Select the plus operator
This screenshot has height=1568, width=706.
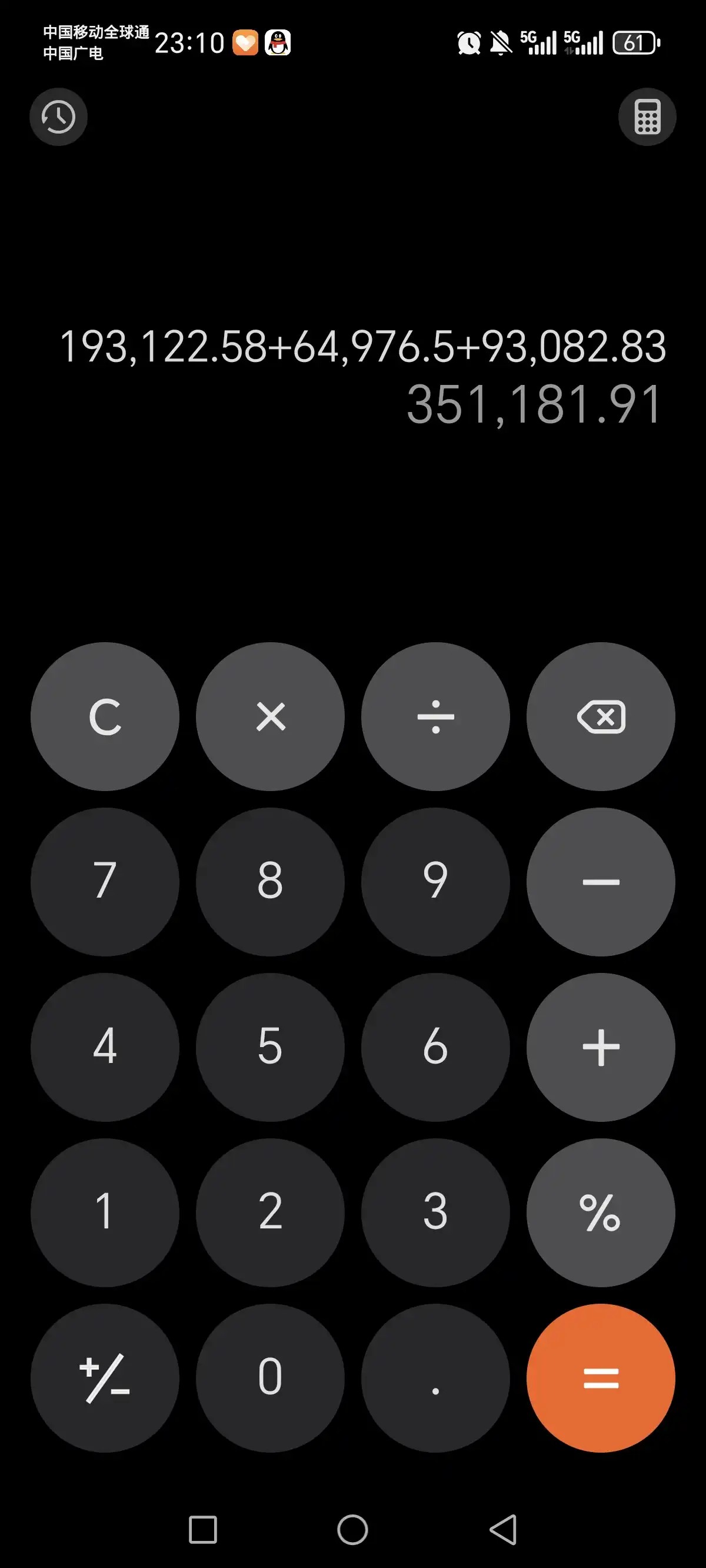pos(601,1047)
